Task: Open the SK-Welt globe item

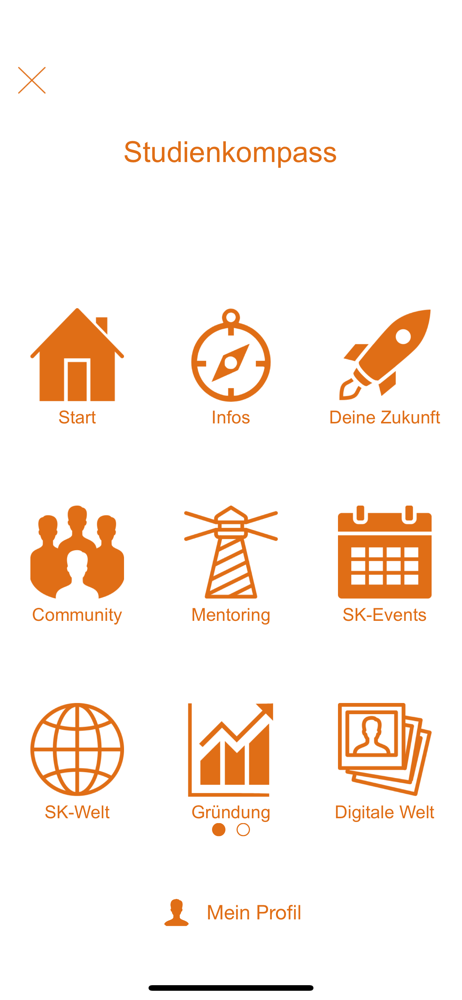Action: tap(77, 762)
